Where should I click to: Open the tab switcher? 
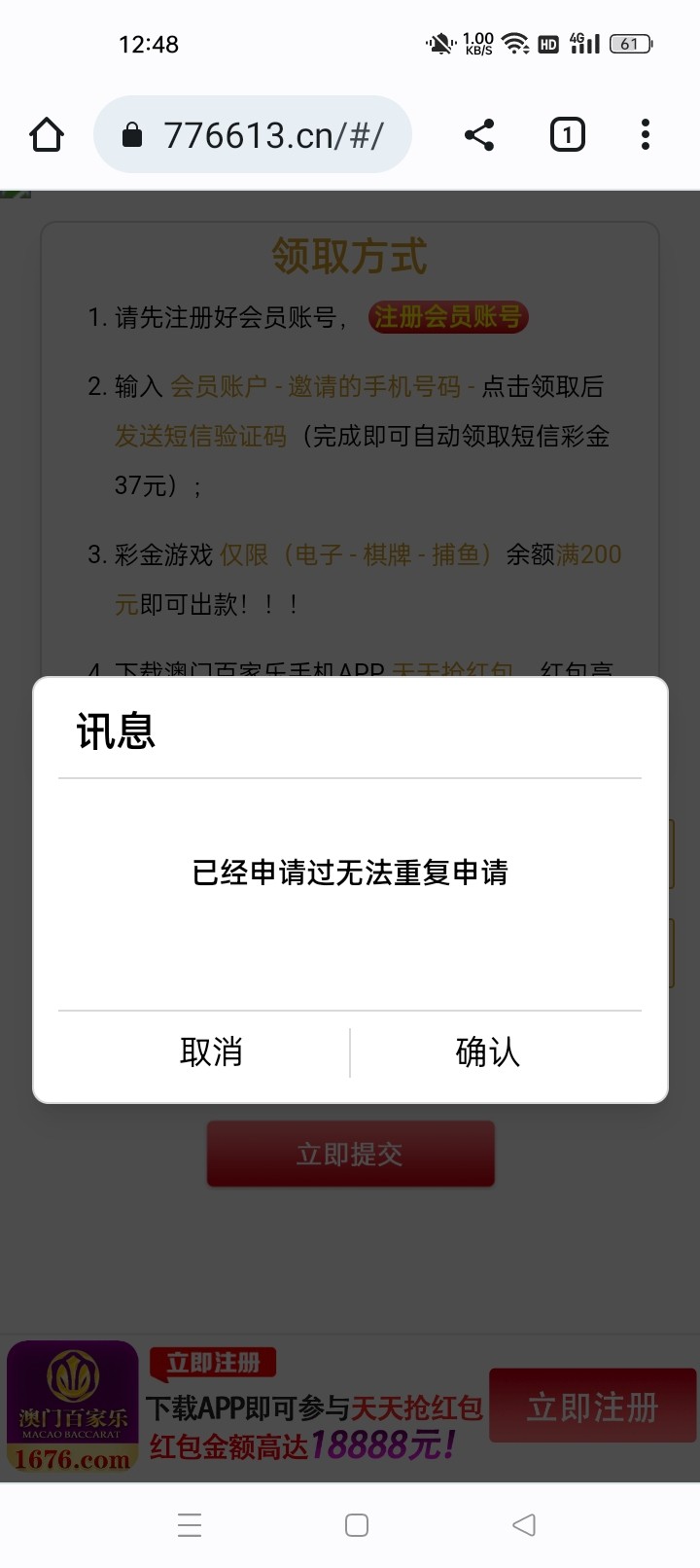pyautogui.click(x=567, y=135)
